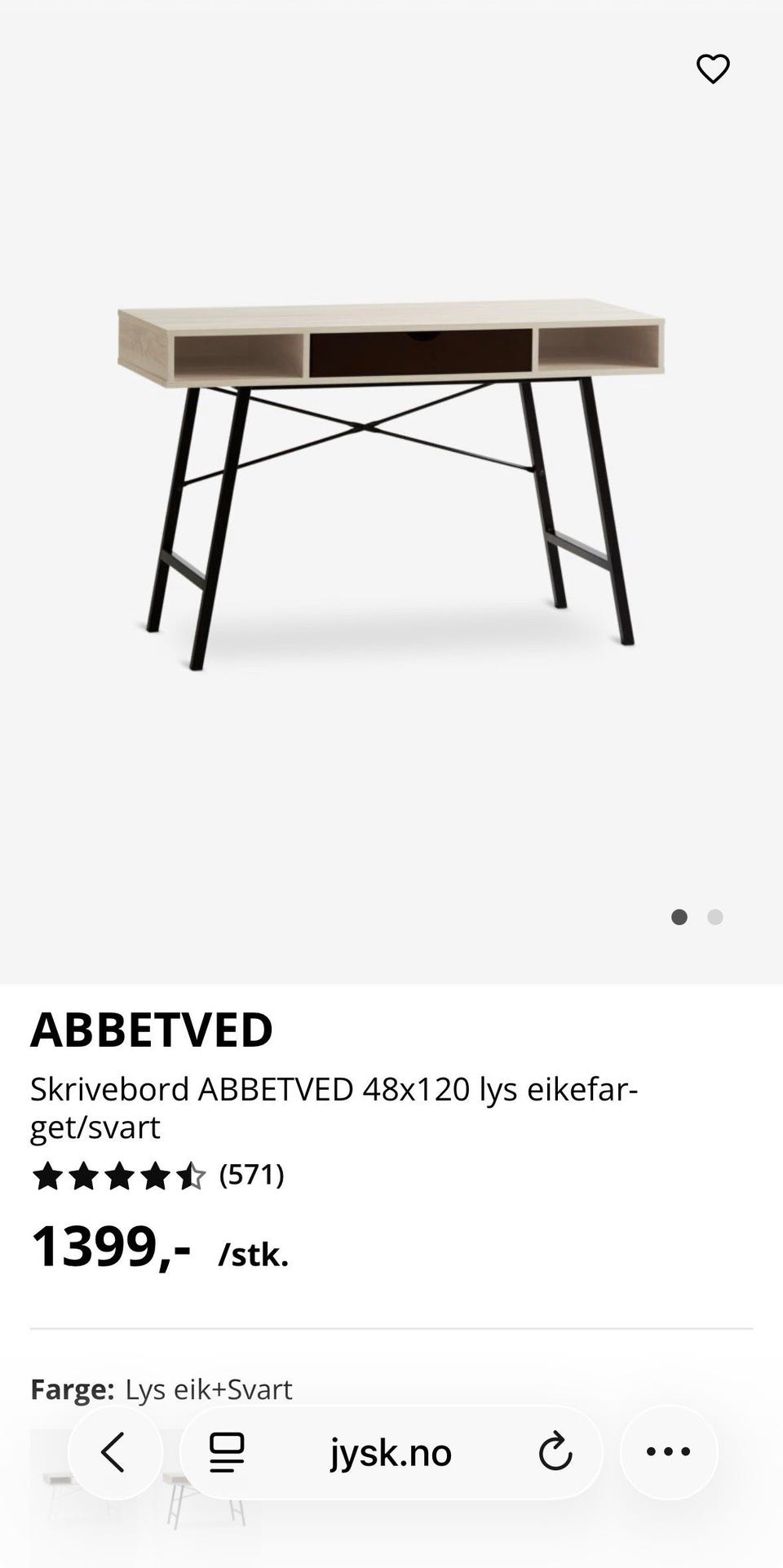Tap the third rating star
Viewport: 783px width, 1568px height.
(x=119, y=1176)
